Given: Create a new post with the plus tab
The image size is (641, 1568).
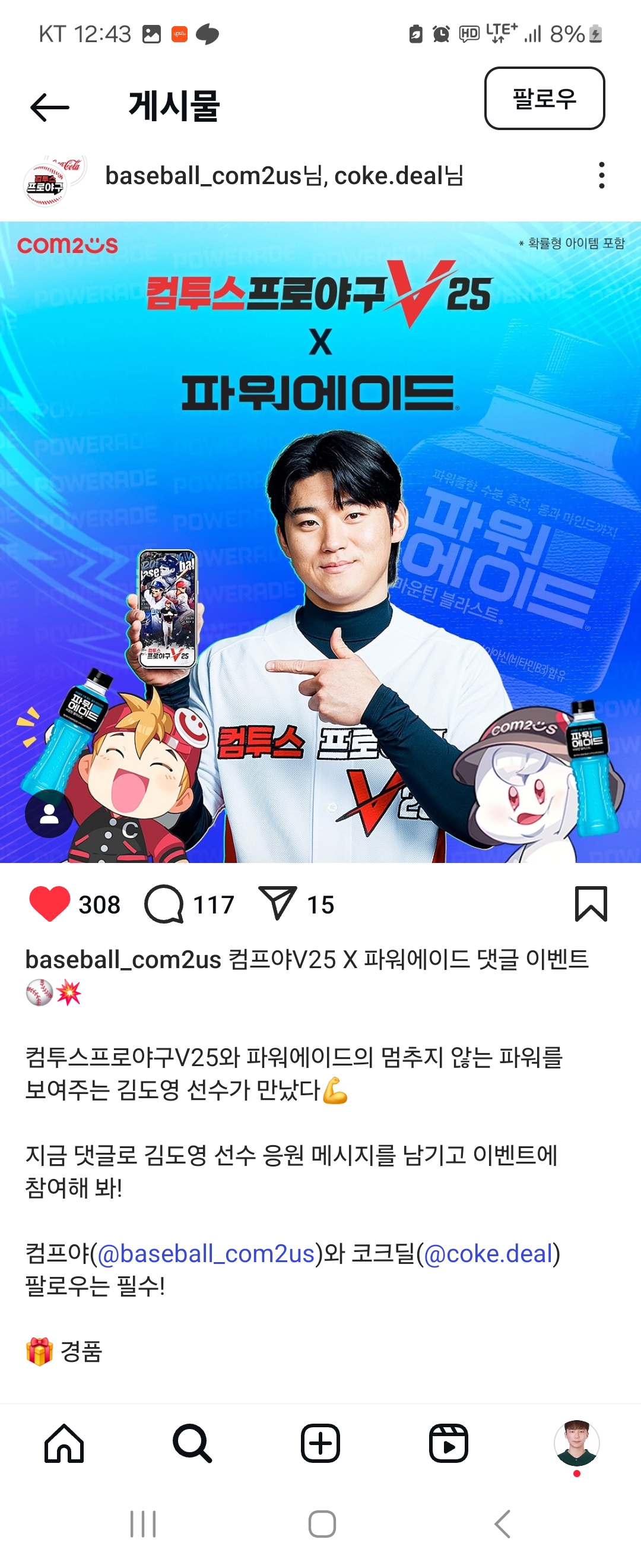Looking at the screenshot, I should tap(320, 1443).
